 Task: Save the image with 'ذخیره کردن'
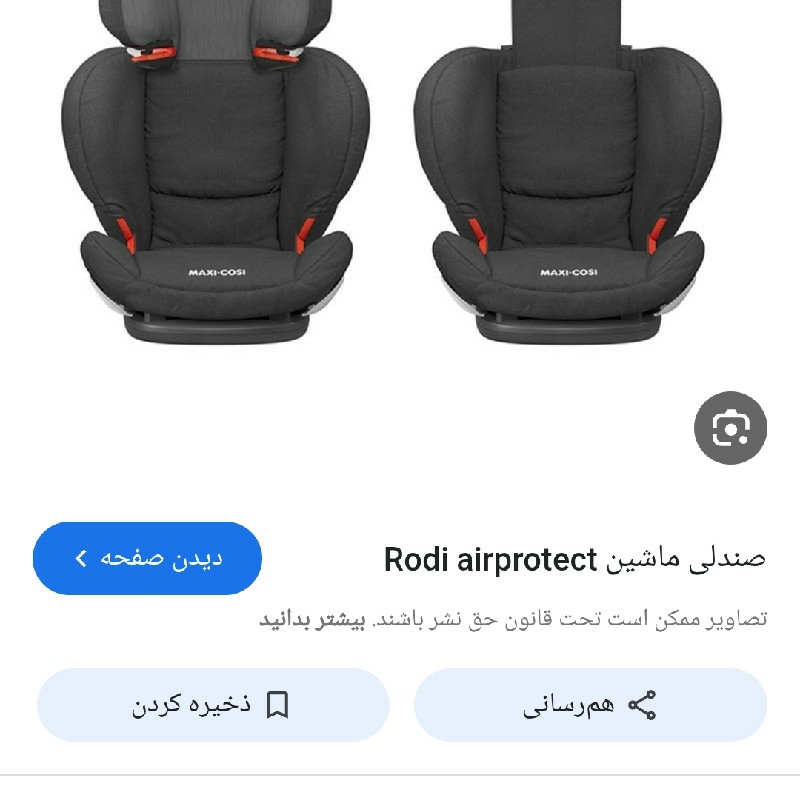tap(212, 705)
